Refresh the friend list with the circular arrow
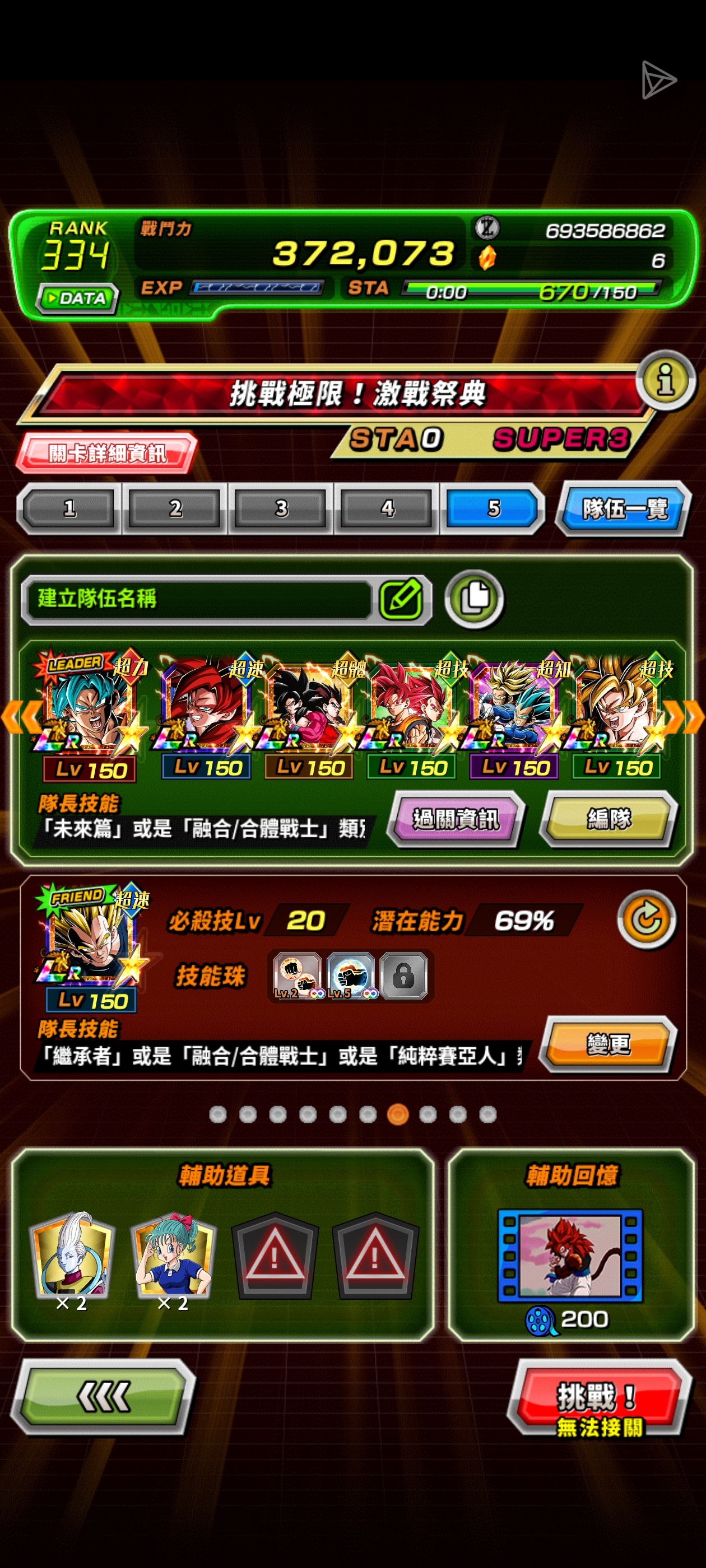 [645, 919]
